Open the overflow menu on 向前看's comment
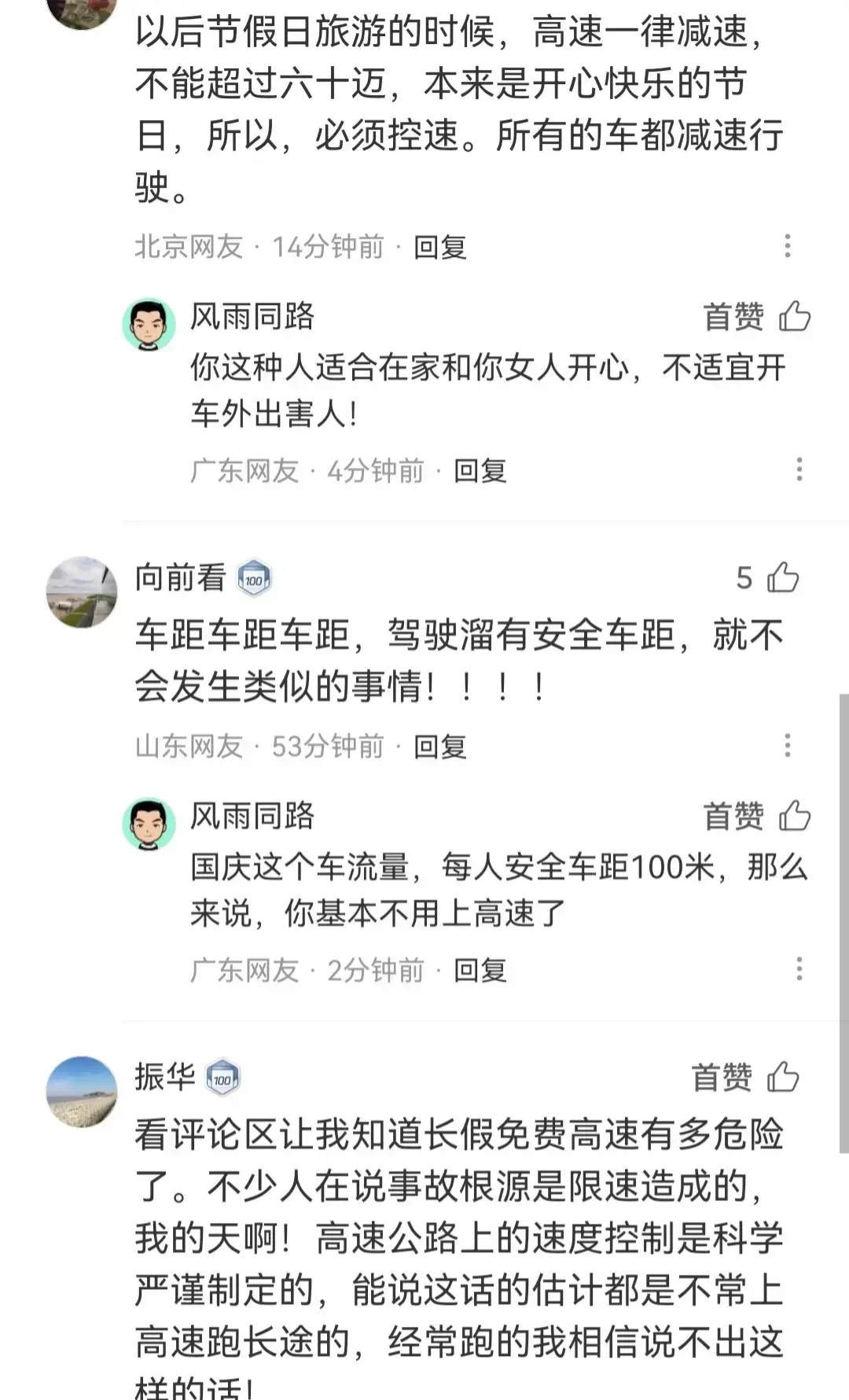849x1400 pixels. [787, 745]
